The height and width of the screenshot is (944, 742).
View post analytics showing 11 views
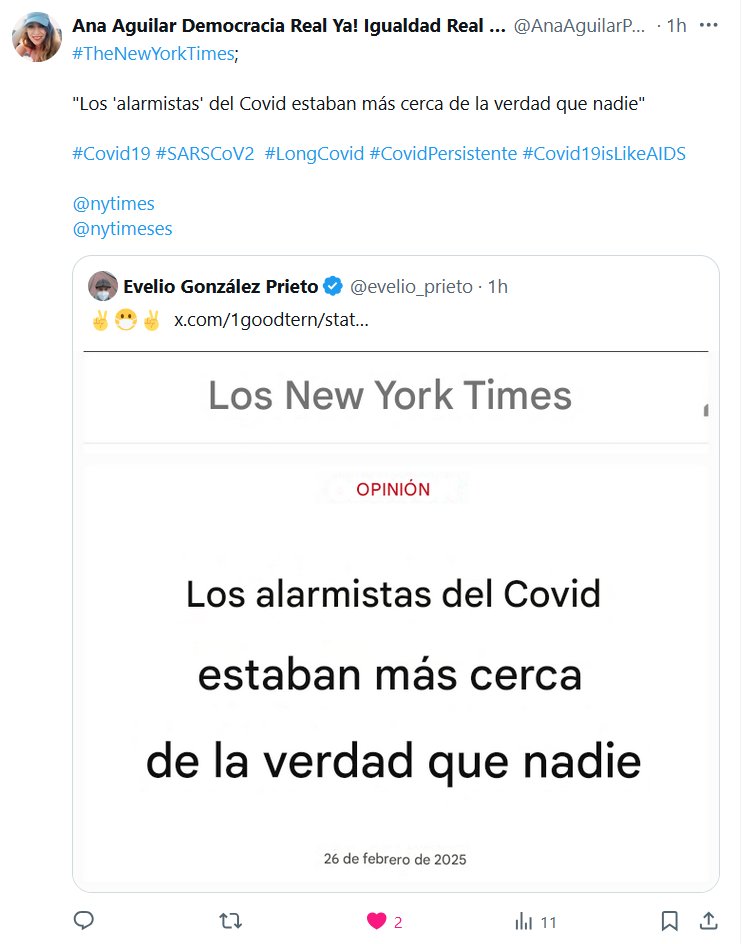click(x=523, y=921)
